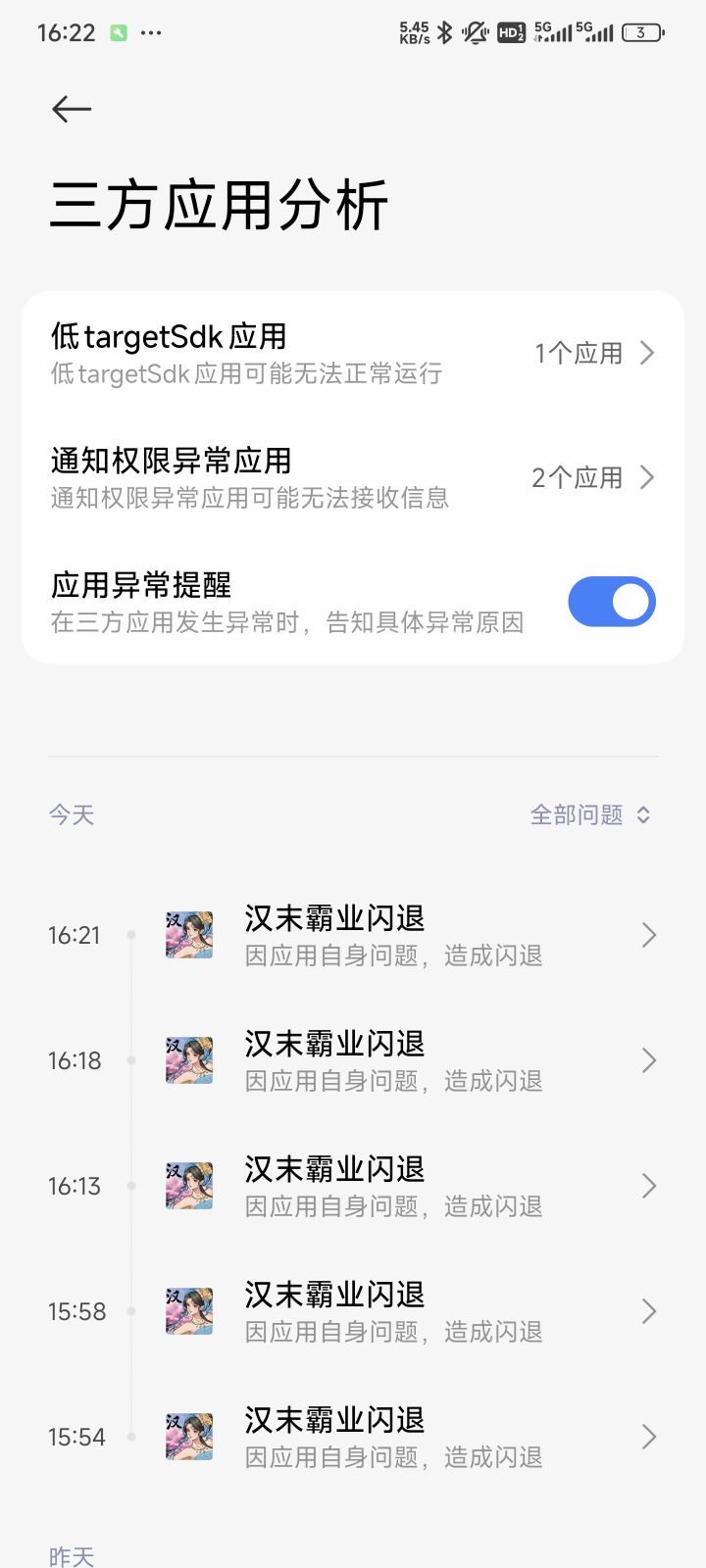Tap the HD icon in the status bar

(510, 31)
